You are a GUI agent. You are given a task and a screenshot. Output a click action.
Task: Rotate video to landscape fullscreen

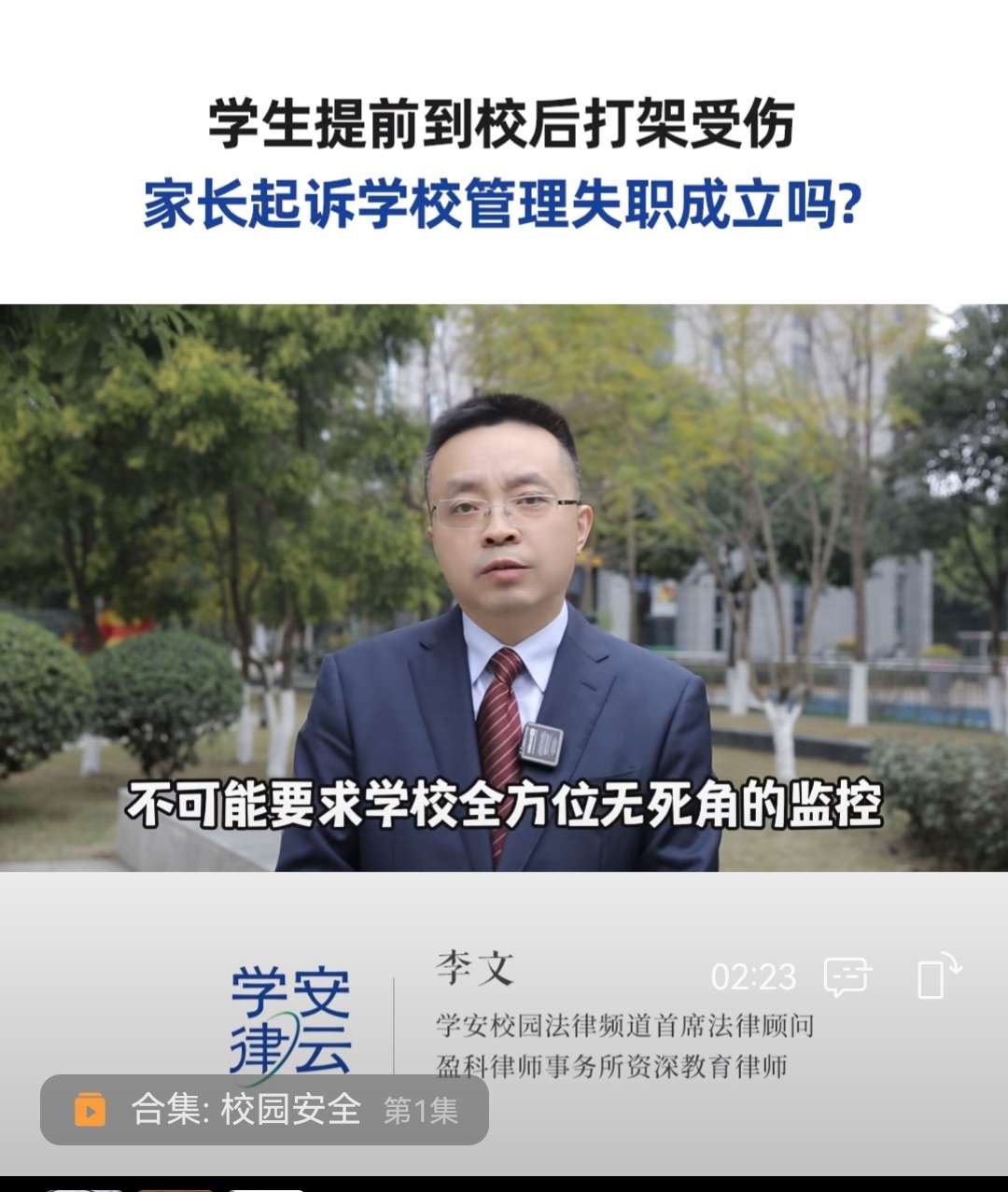938,976
